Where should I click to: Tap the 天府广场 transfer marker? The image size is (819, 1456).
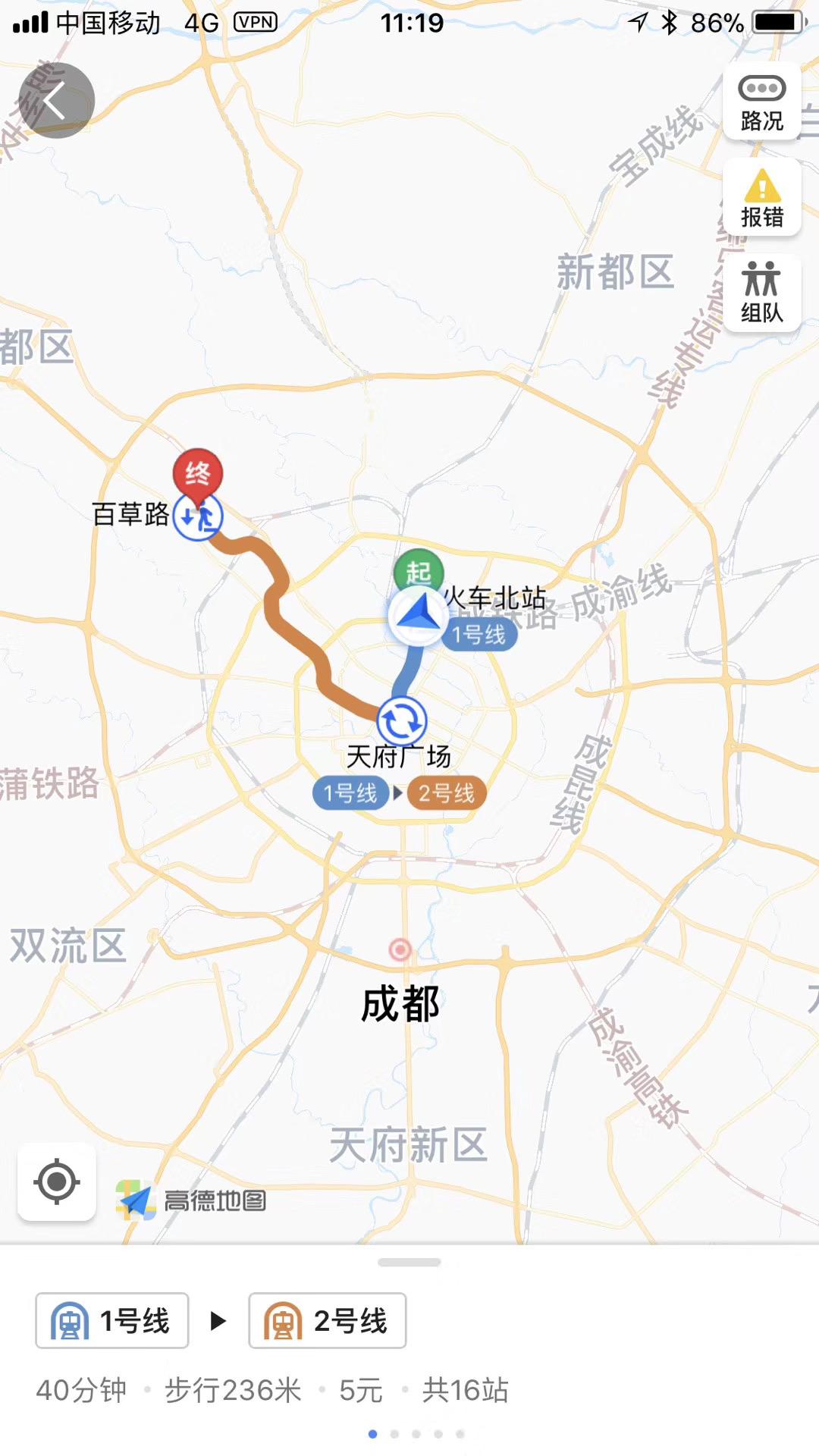pyautogui.click(x=402, y=721)
